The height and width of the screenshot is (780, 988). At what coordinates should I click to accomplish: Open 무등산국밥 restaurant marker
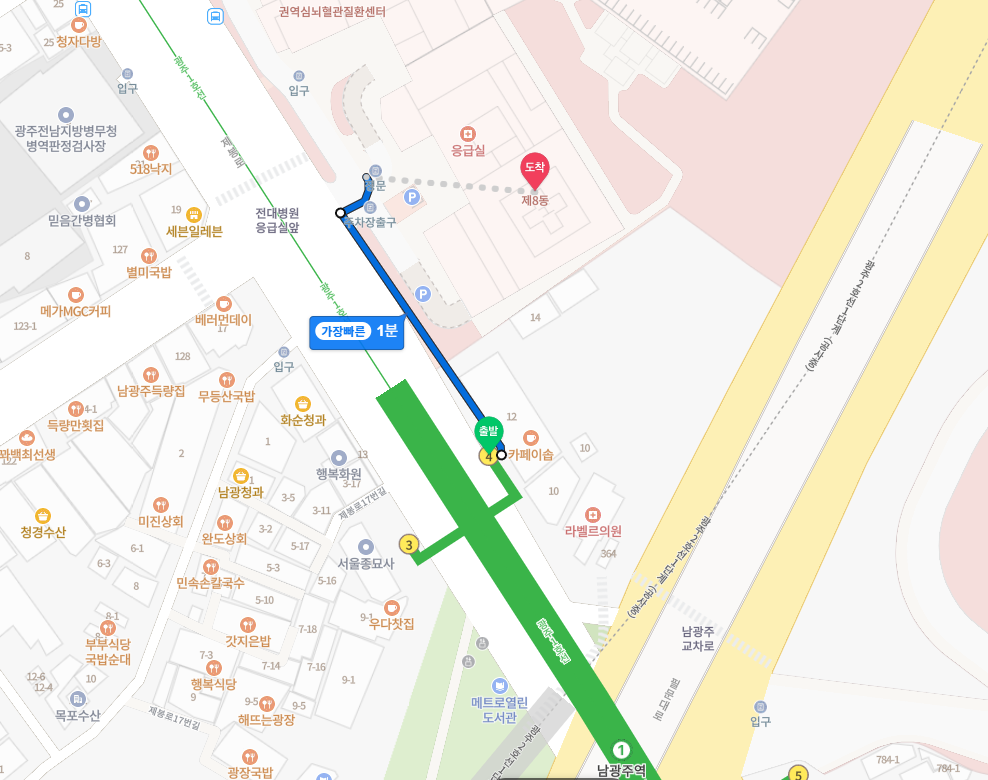tap(226, 379)
